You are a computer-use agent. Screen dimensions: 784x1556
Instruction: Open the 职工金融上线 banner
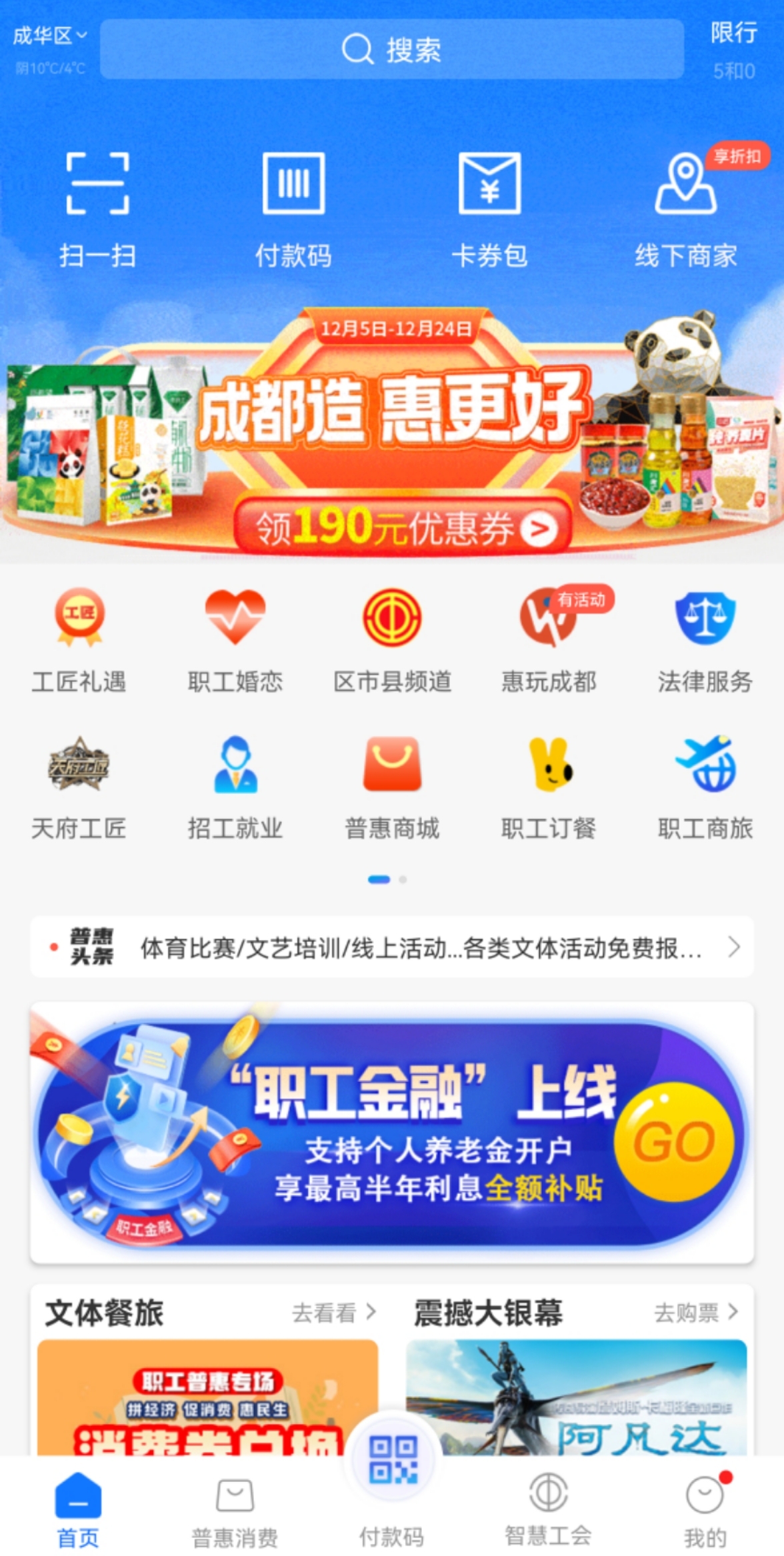pos(392,1132)
